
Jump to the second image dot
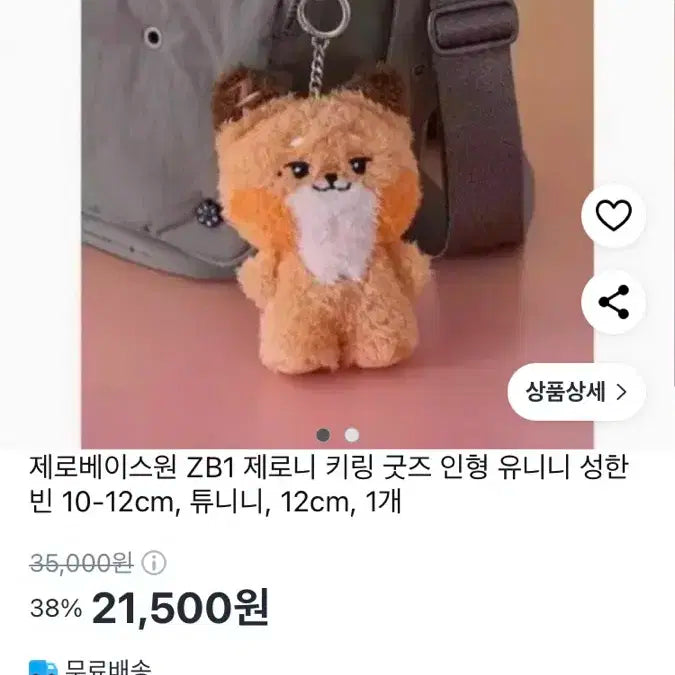pos(351,435)
